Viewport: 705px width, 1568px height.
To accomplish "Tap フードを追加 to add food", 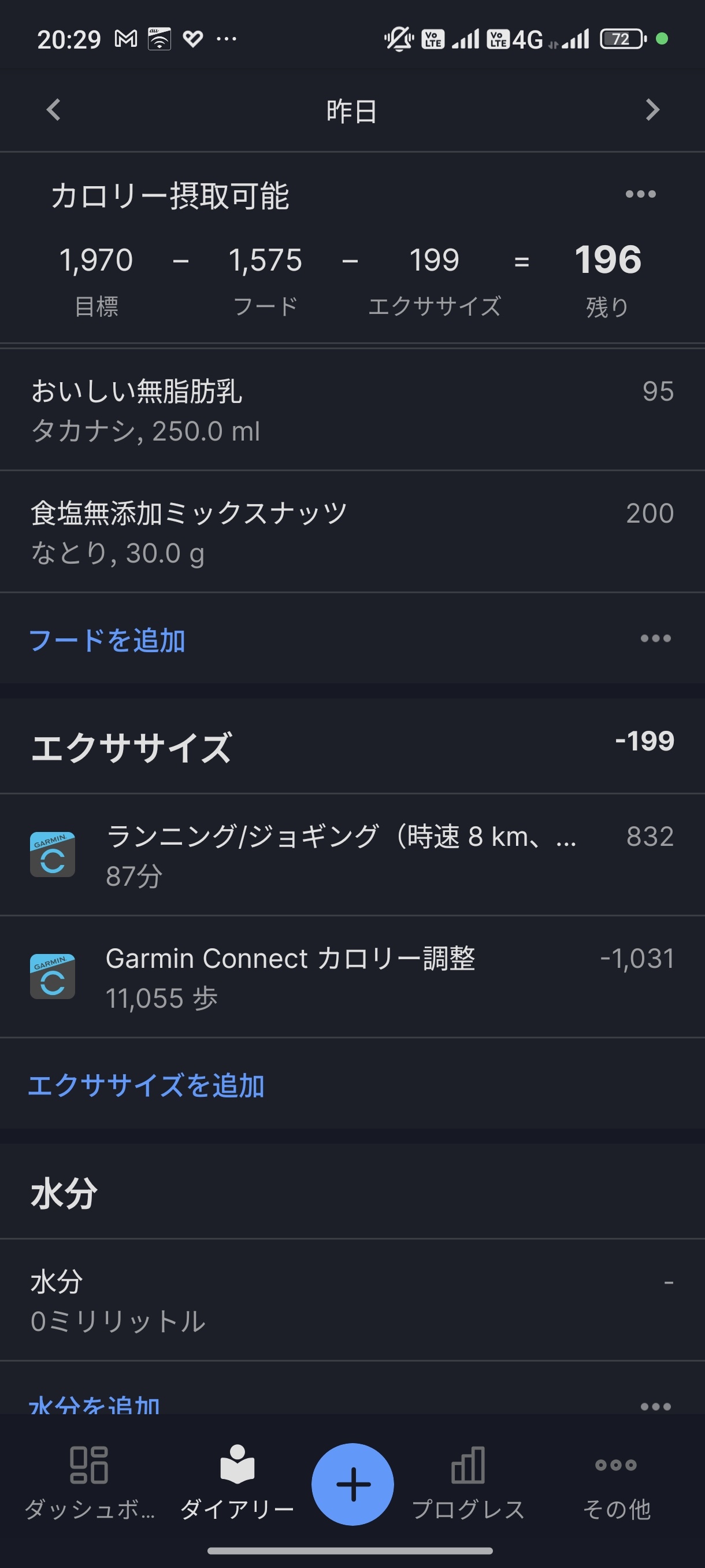I will pos(107,639).
